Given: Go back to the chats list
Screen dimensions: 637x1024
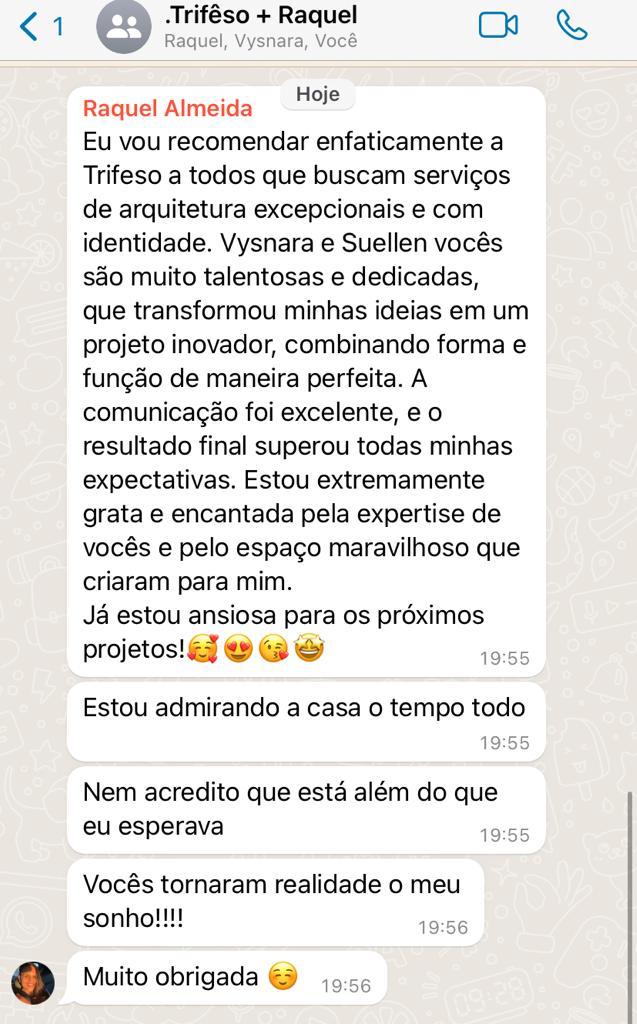Looking at the screenshot, I should (41, 27).
